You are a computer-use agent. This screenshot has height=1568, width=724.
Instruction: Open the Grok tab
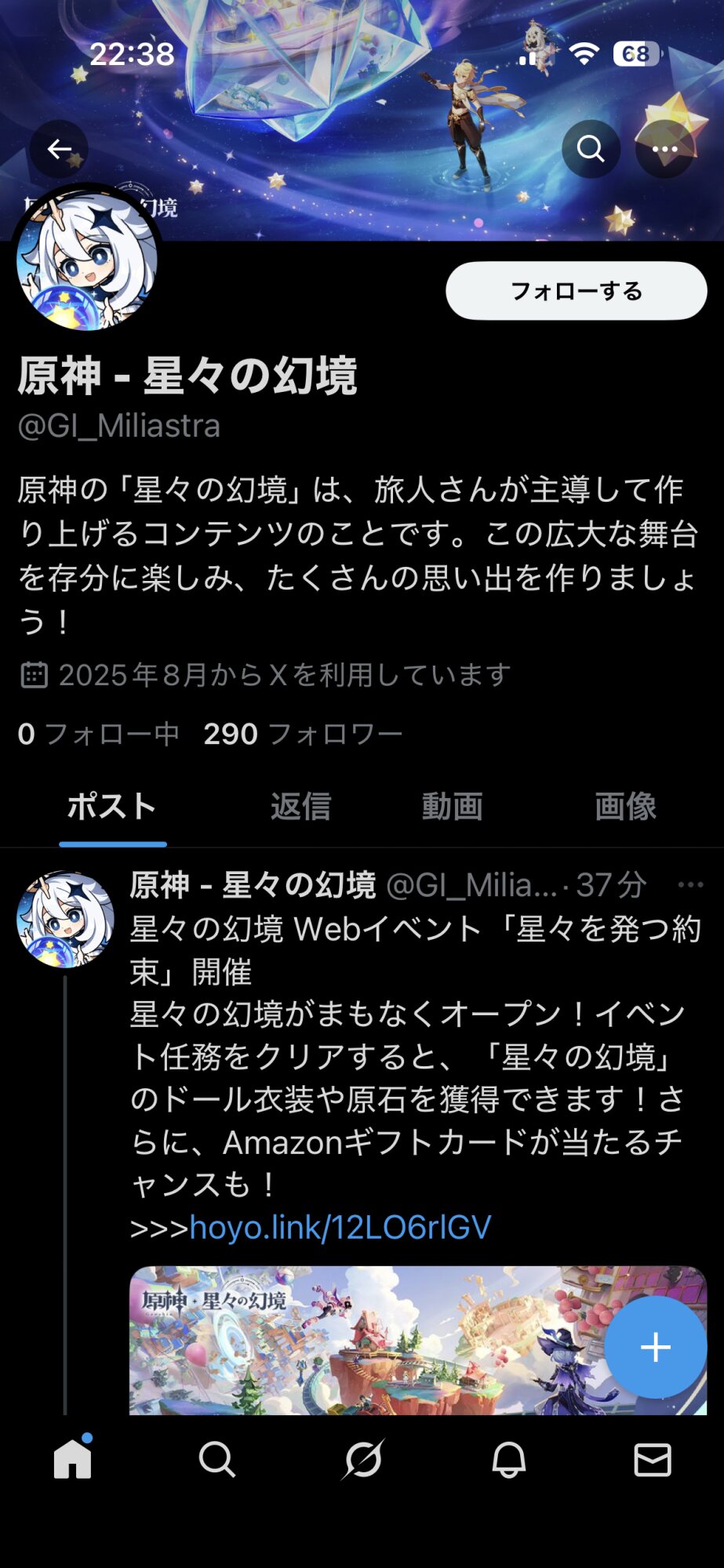(x=363, y=1459)
